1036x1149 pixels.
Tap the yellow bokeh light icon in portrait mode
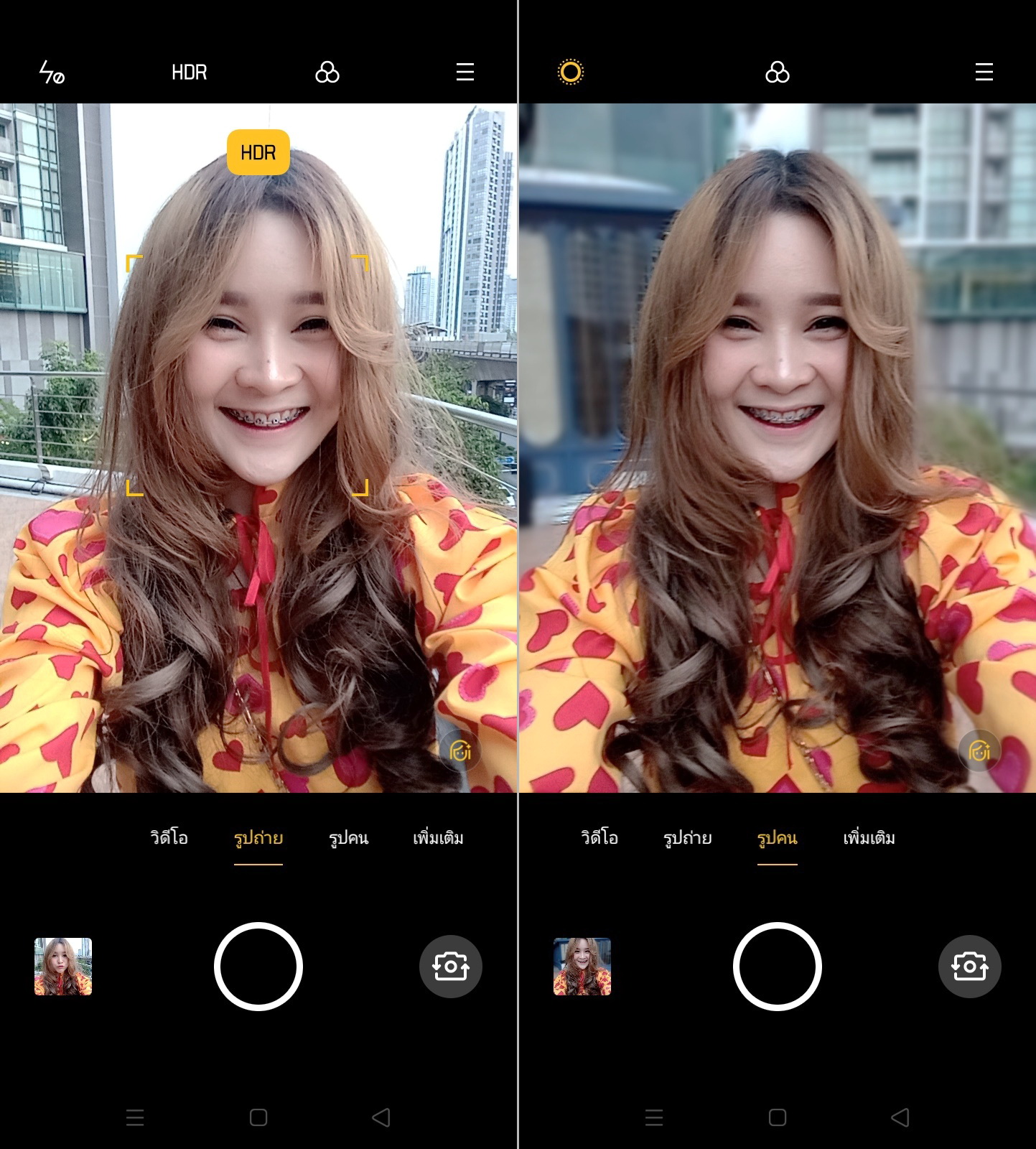571,72
